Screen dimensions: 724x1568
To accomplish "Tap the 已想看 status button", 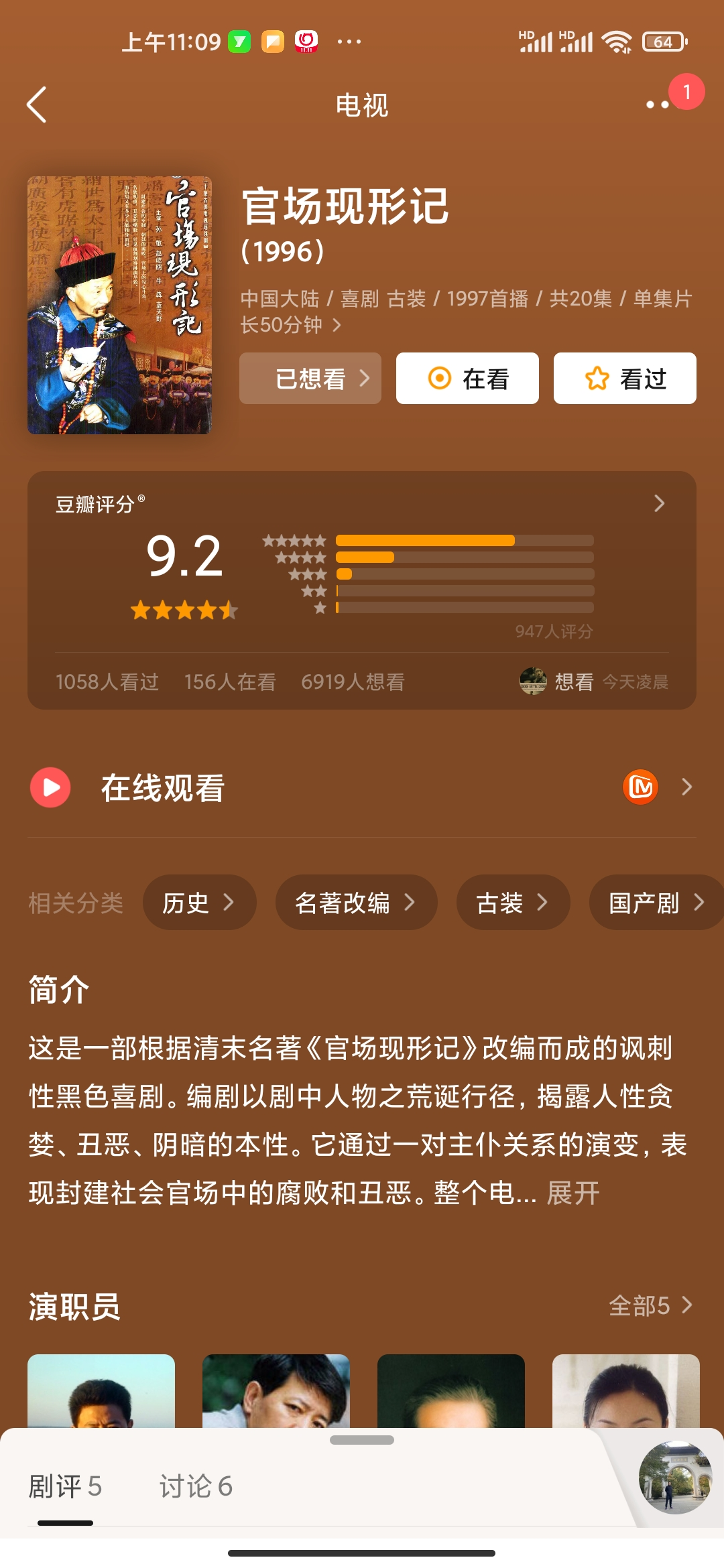I will [310, 379].
